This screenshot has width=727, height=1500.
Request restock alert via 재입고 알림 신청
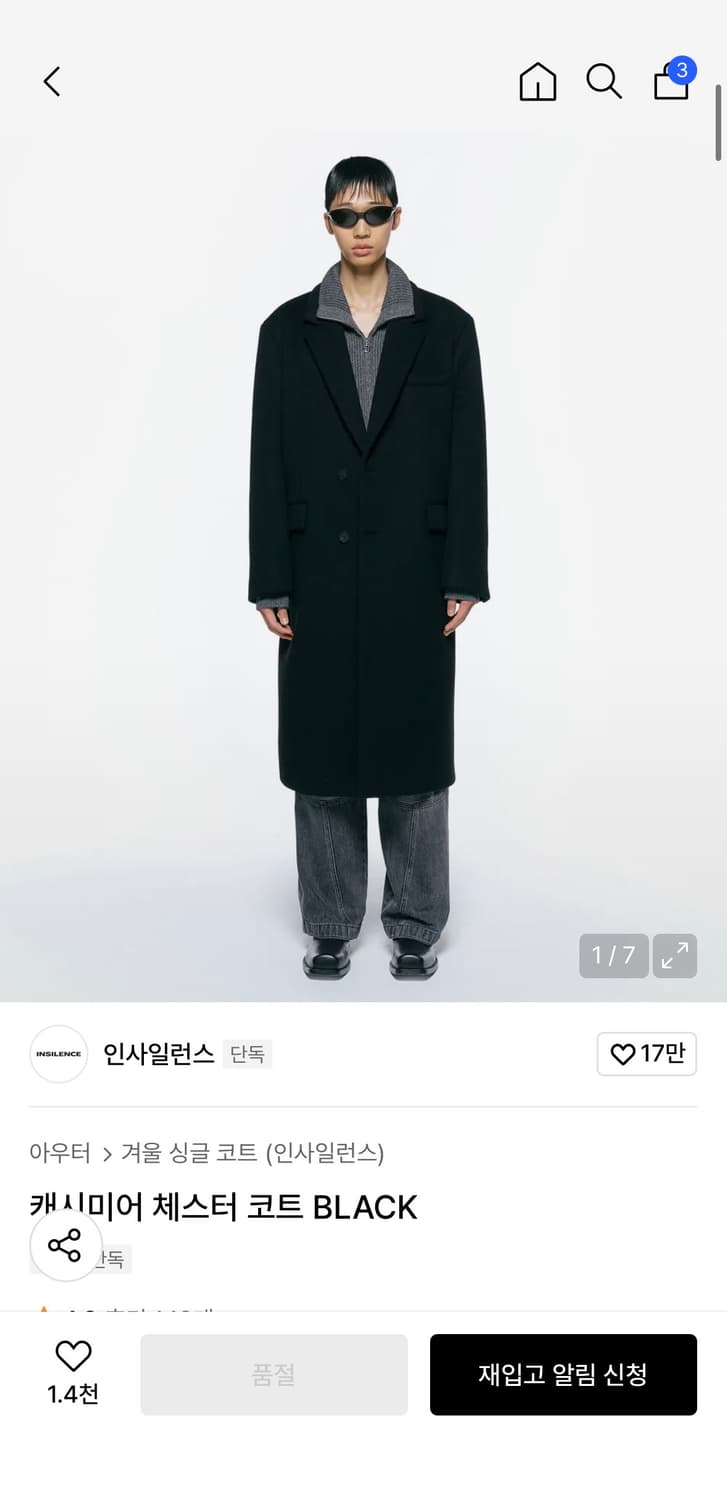click(x=563, y=1374)
